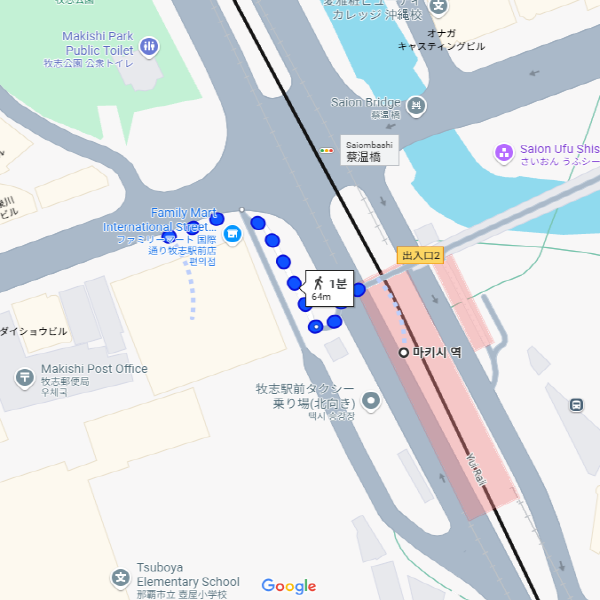This screenshot has height=600, width=600.
Task: Open the taxi stand marker near the station
Action: click(372, 402)
